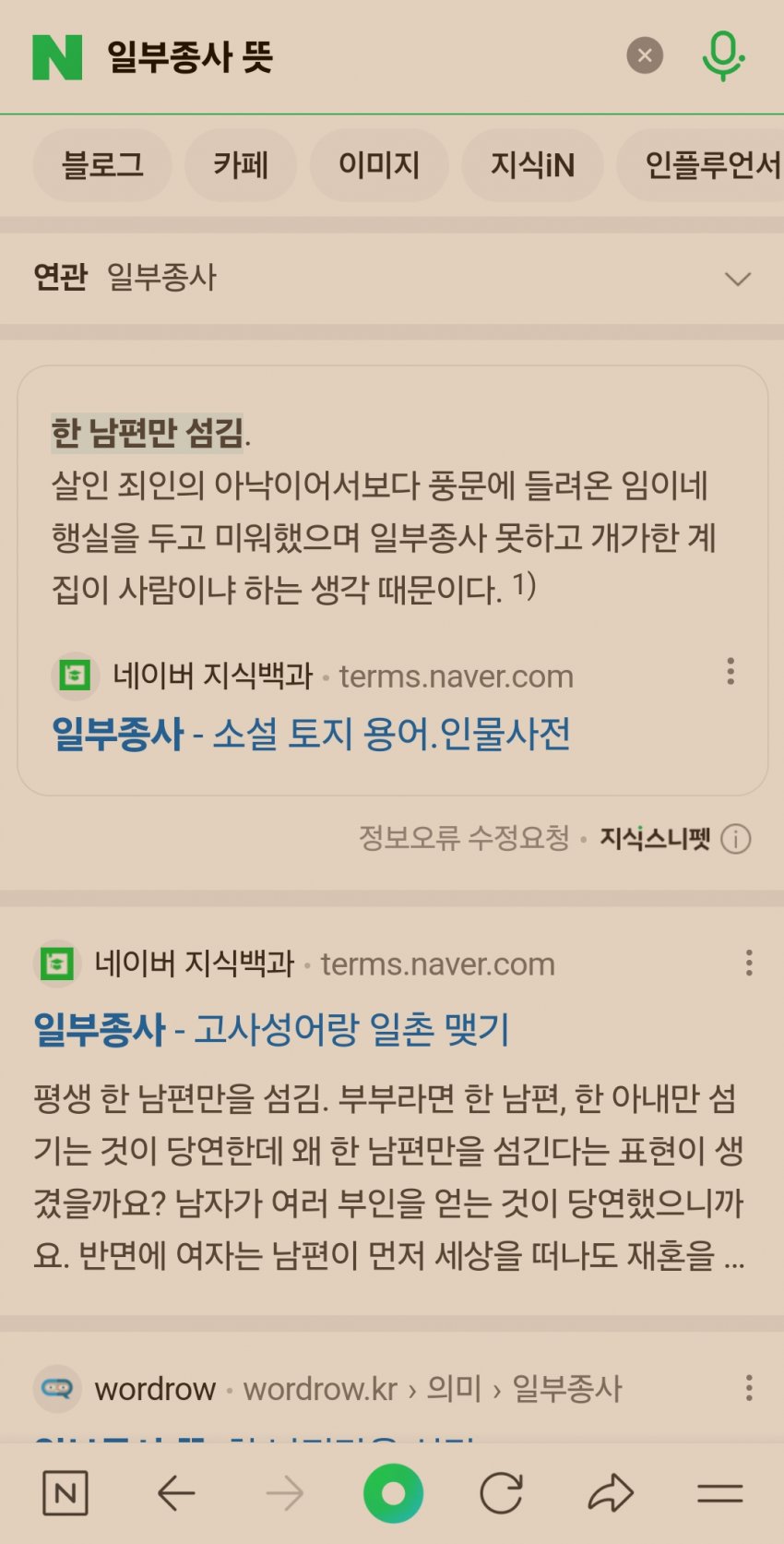The width and height of the screenshot is (784, 1544).
Task: Go back to the previous page
Action: (x=175, y=1493)
